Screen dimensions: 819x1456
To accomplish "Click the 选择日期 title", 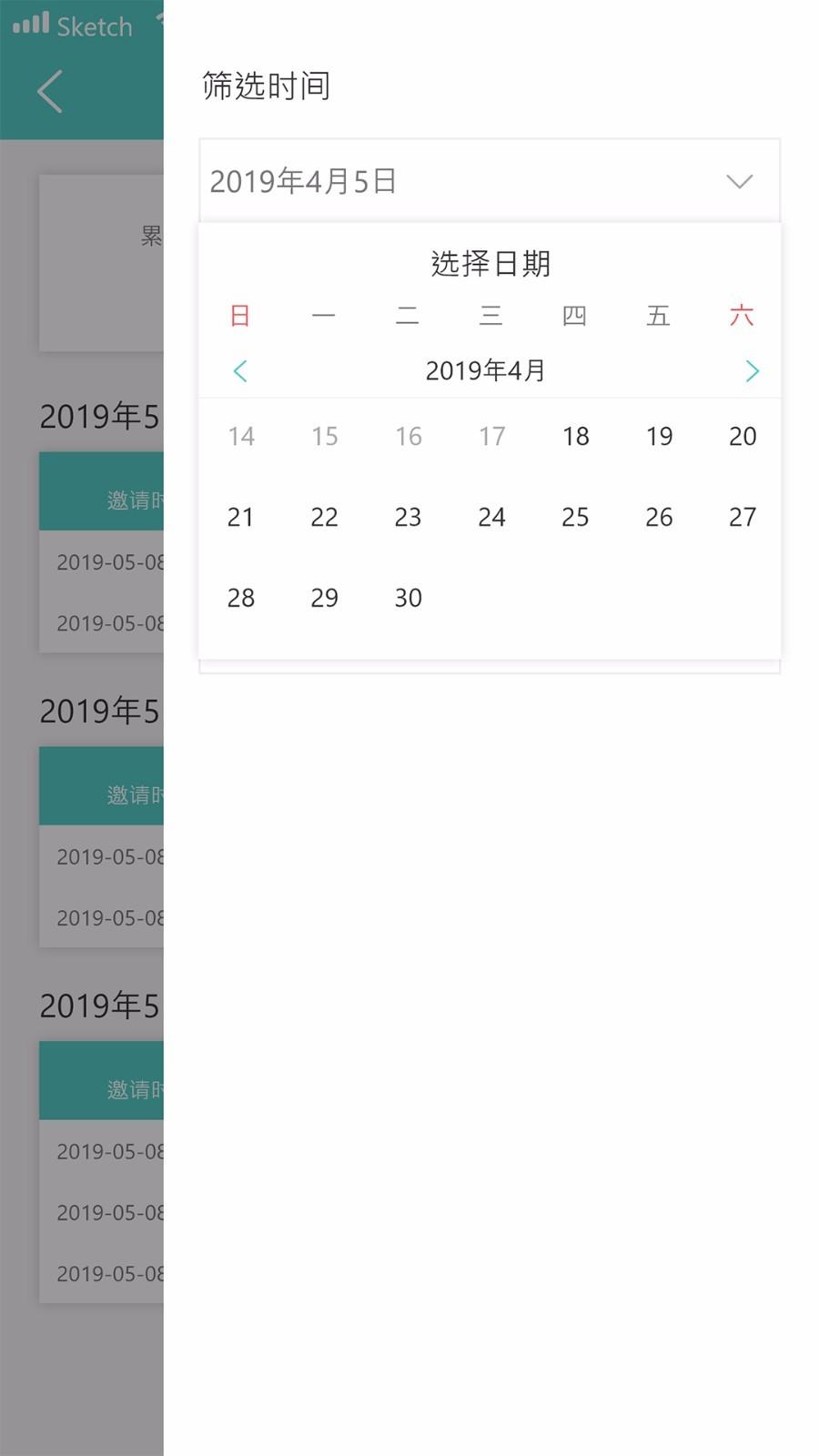I will pos(491,263).
